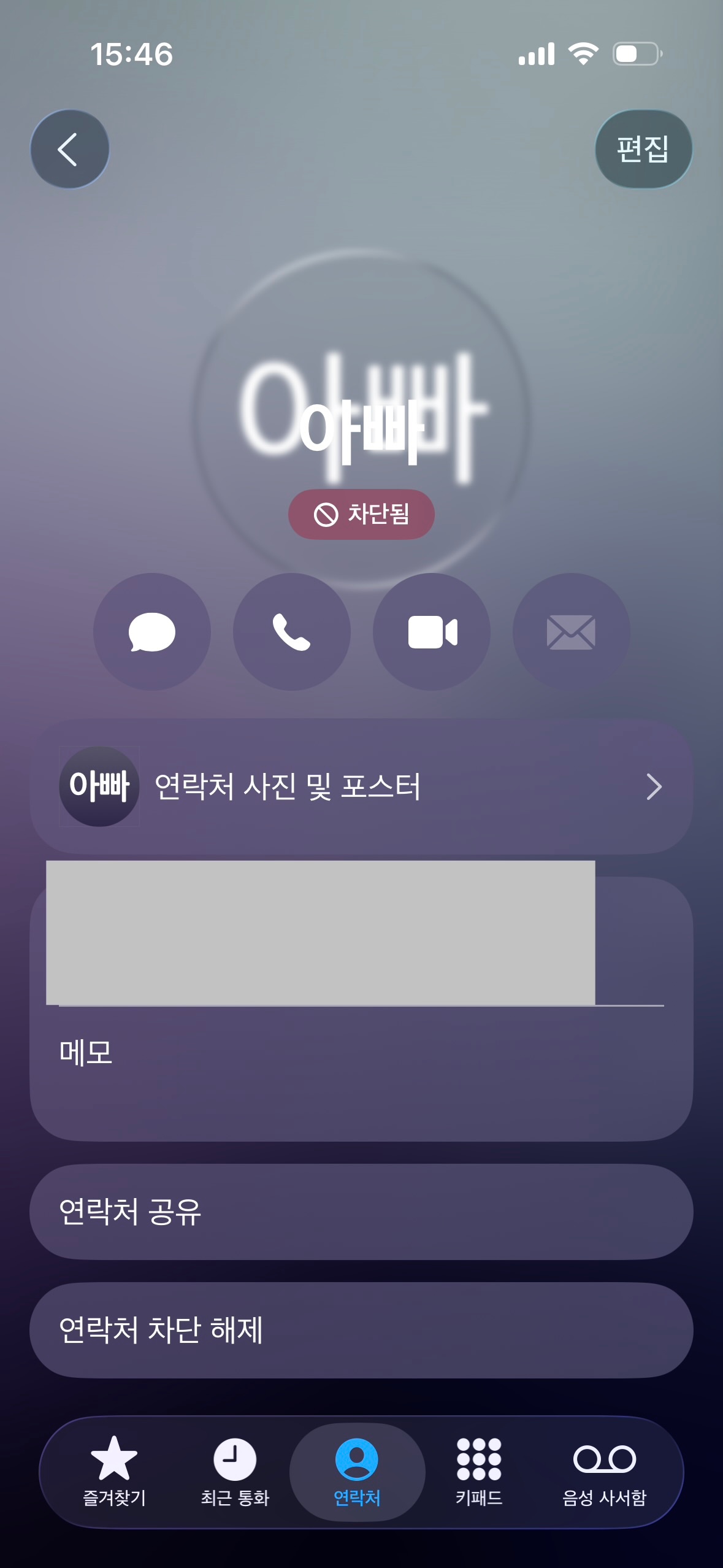Send a message to 아빠

(151, 632)
